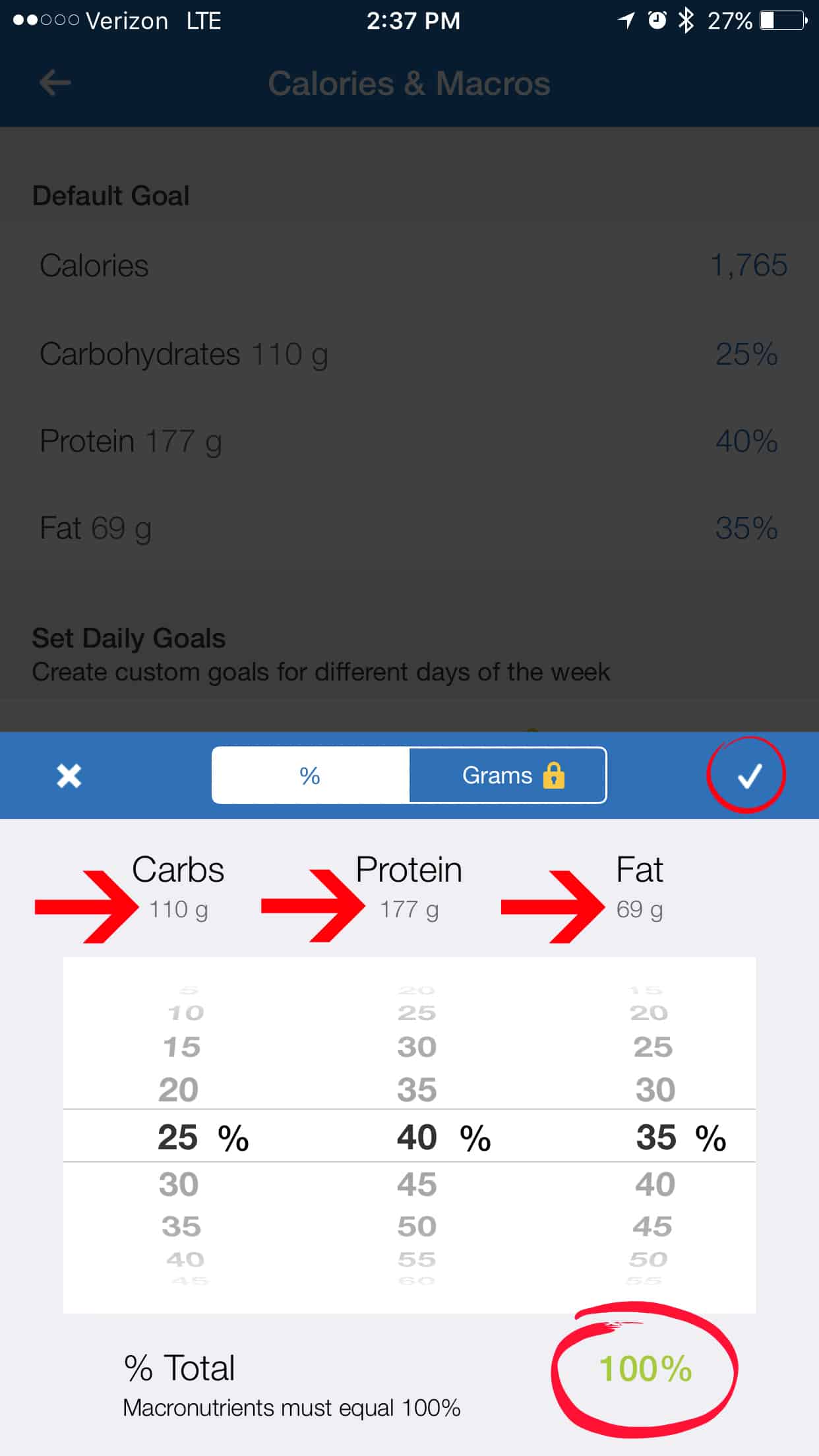Click the battery level indicator
The width and height of the screenshot is (819, 1456).
782,20
